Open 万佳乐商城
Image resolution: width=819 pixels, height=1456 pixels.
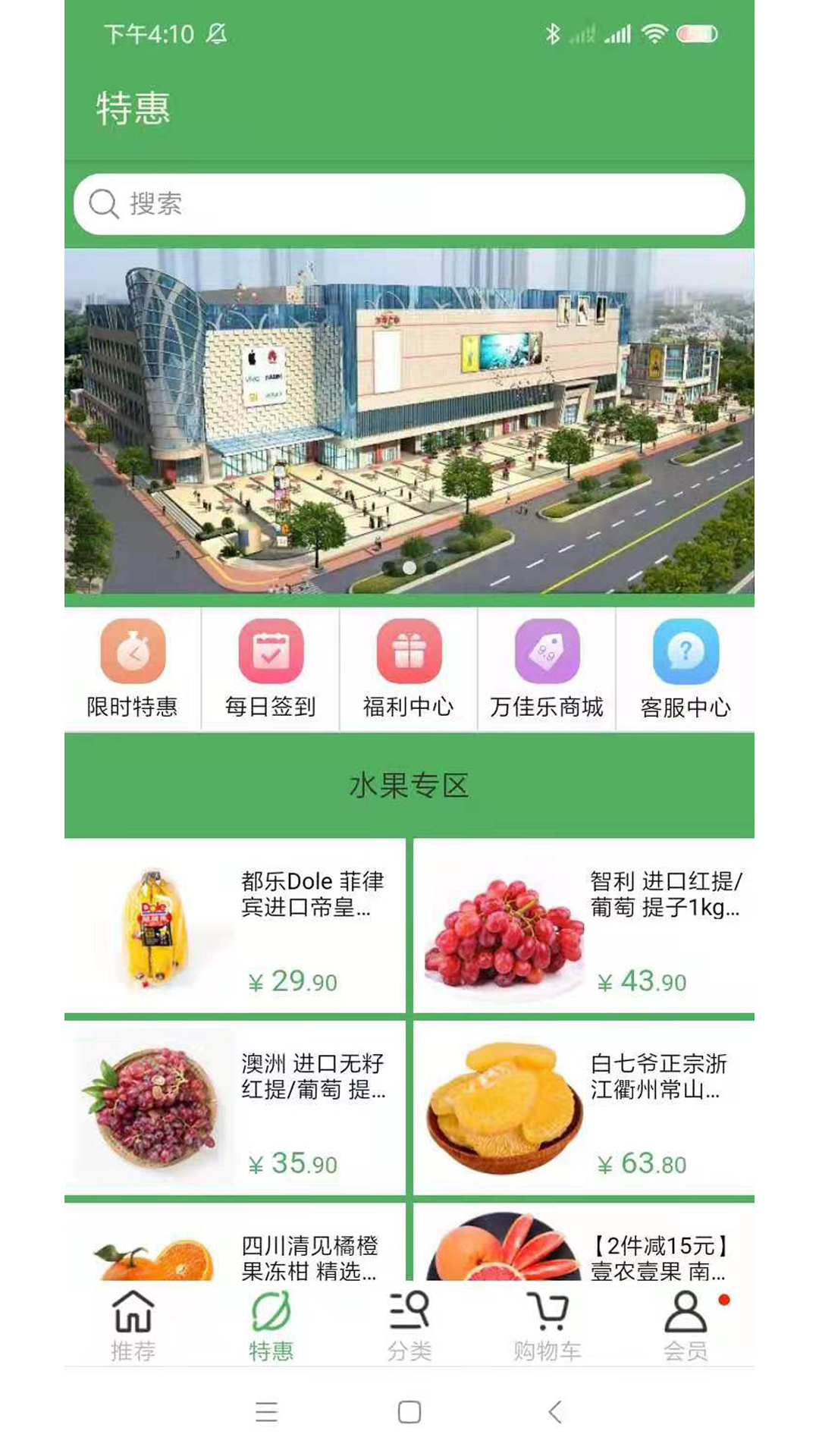(x=547, y=669)
